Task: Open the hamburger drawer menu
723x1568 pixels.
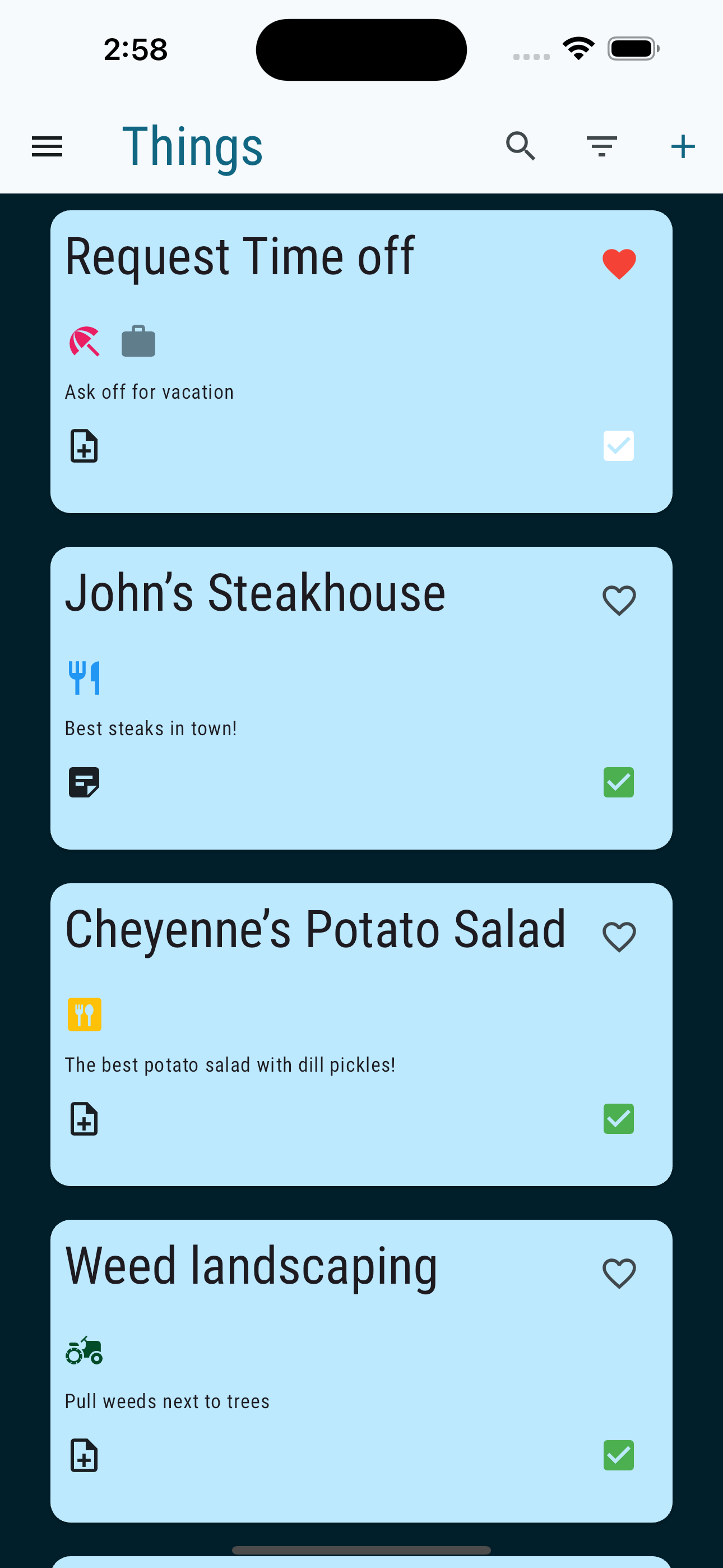Action: click(x=47, y=147)
